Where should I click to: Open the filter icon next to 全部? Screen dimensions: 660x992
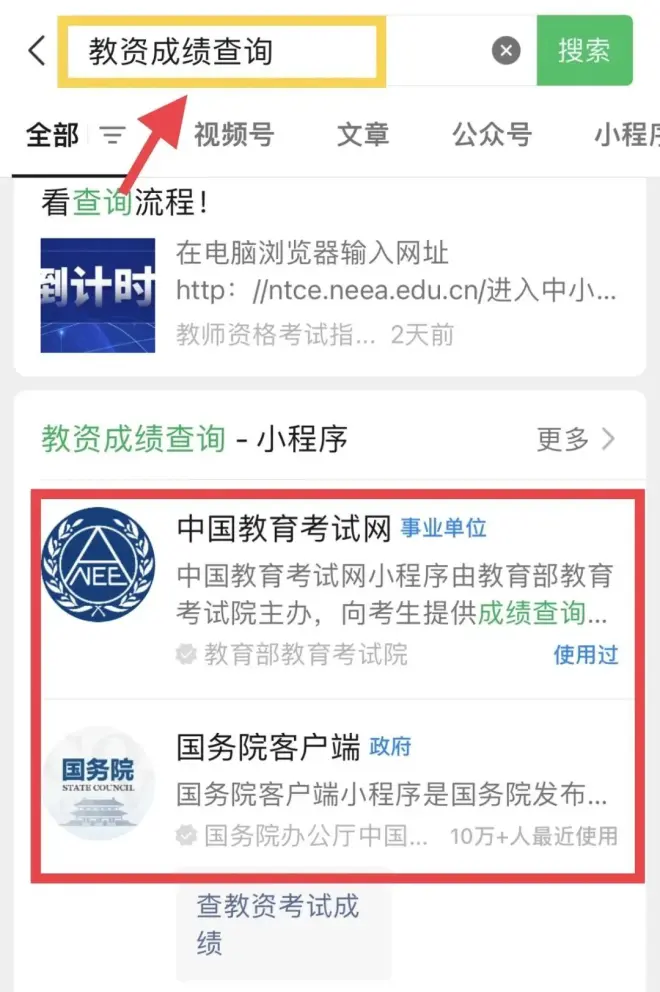click(x=113, y=135)
